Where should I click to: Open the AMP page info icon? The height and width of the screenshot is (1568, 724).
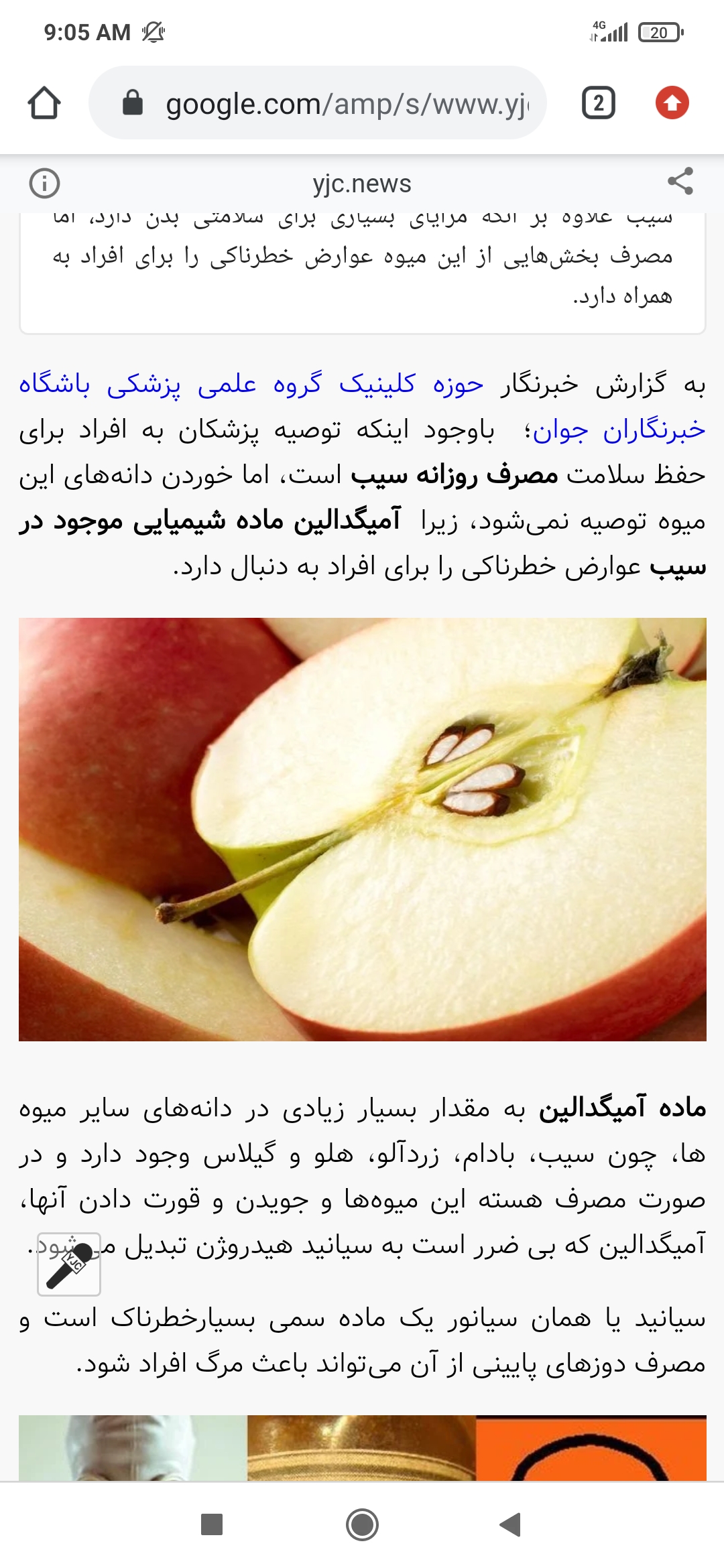pyautogui.click(x=45, y=183)
